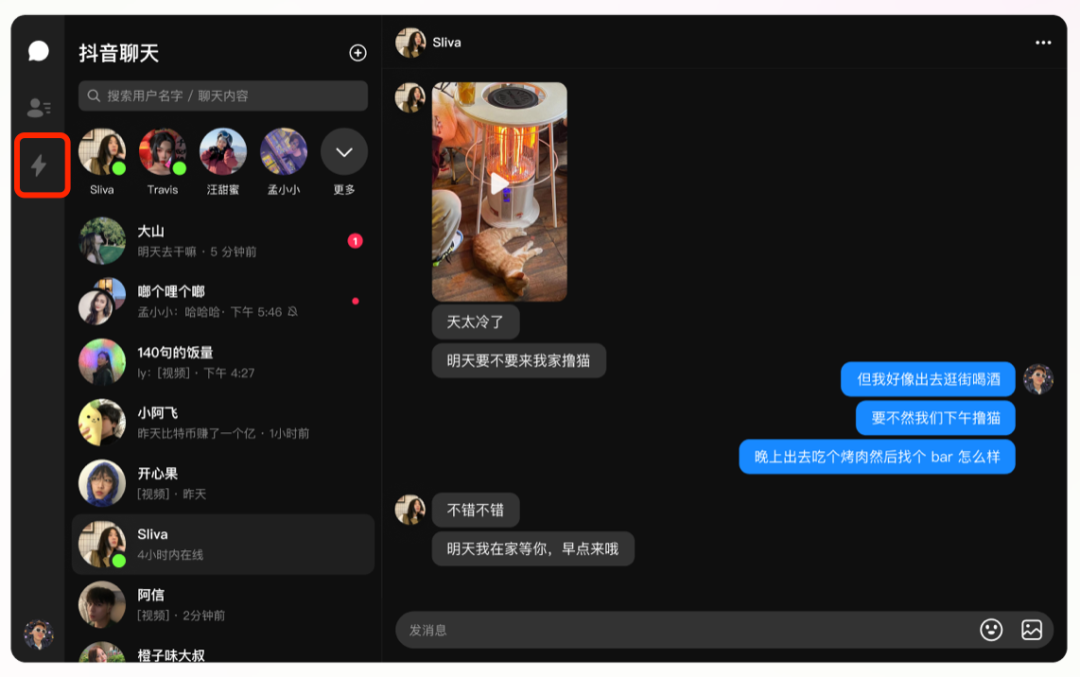The width and height of the screenshot is (1080, 677).
Task: Switch to the contacts list tab
Action: 39,108
